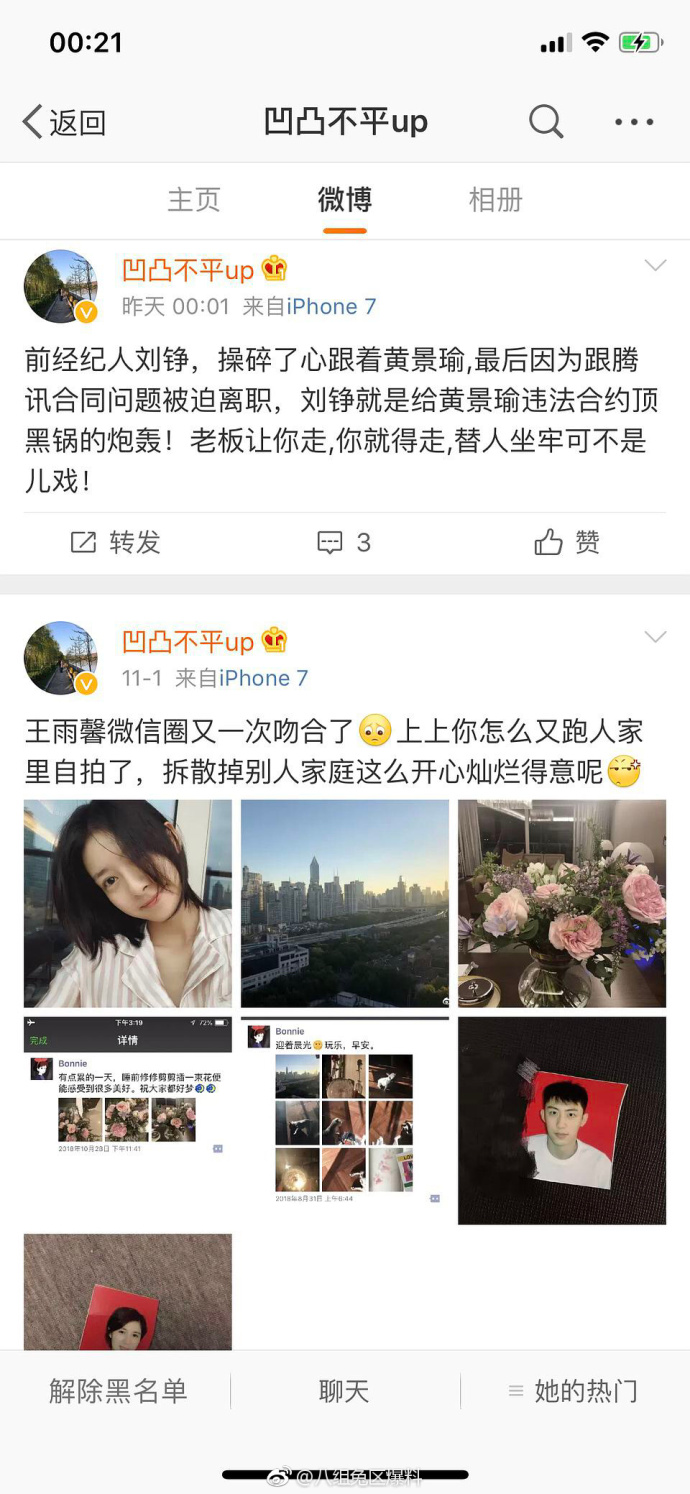Select the 微博 tab
Image resolution: width=690 pixels, height=1494 pixels.
[345, 200]
